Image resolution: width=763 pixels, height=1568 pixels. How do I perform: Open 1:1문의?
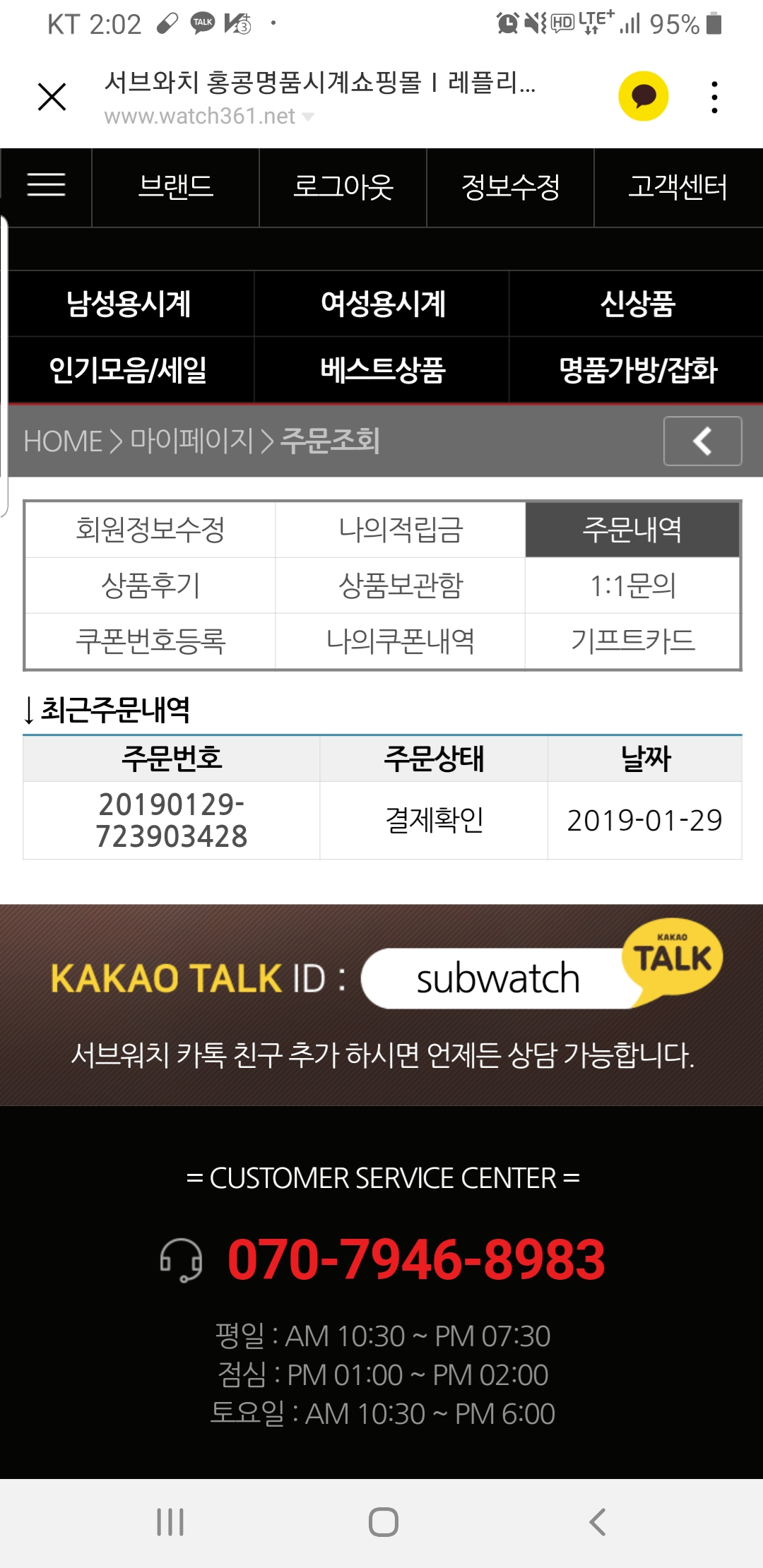(632, 586)
